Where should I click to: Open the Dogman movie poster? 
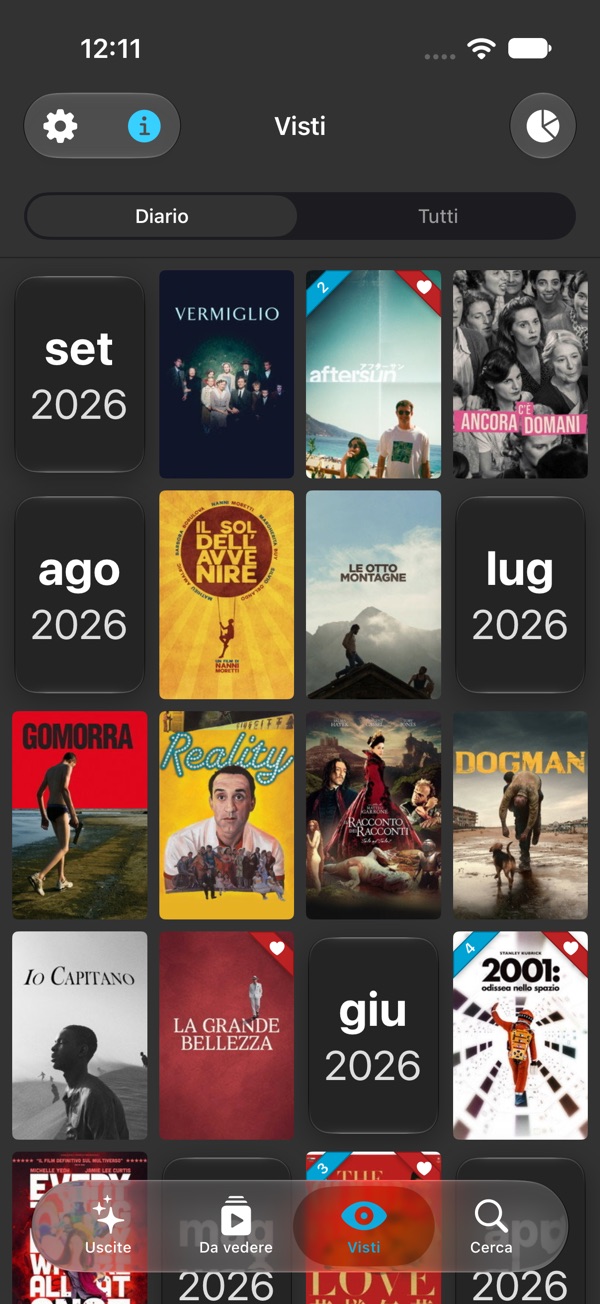(x=520, y=815)
